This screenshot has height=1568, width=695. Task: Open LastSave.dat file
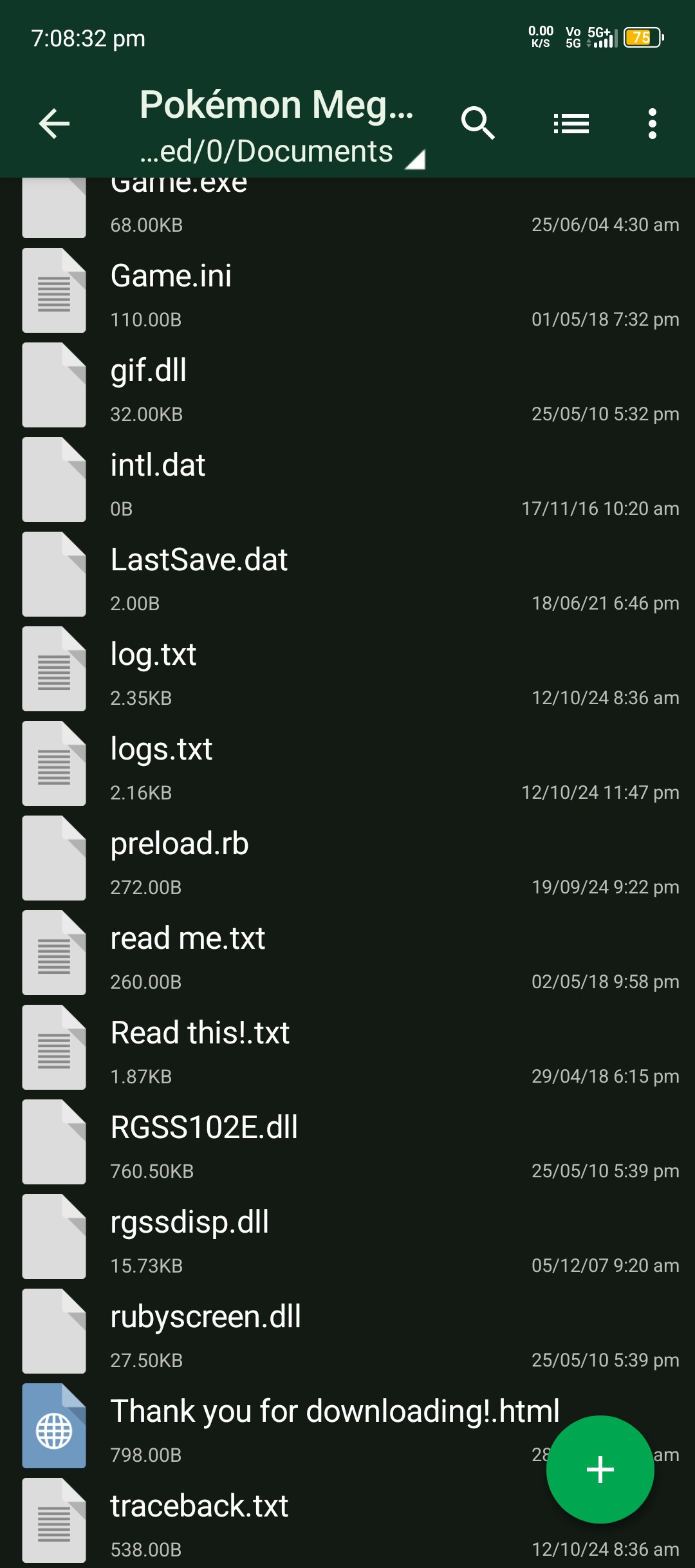click(347, 574)
